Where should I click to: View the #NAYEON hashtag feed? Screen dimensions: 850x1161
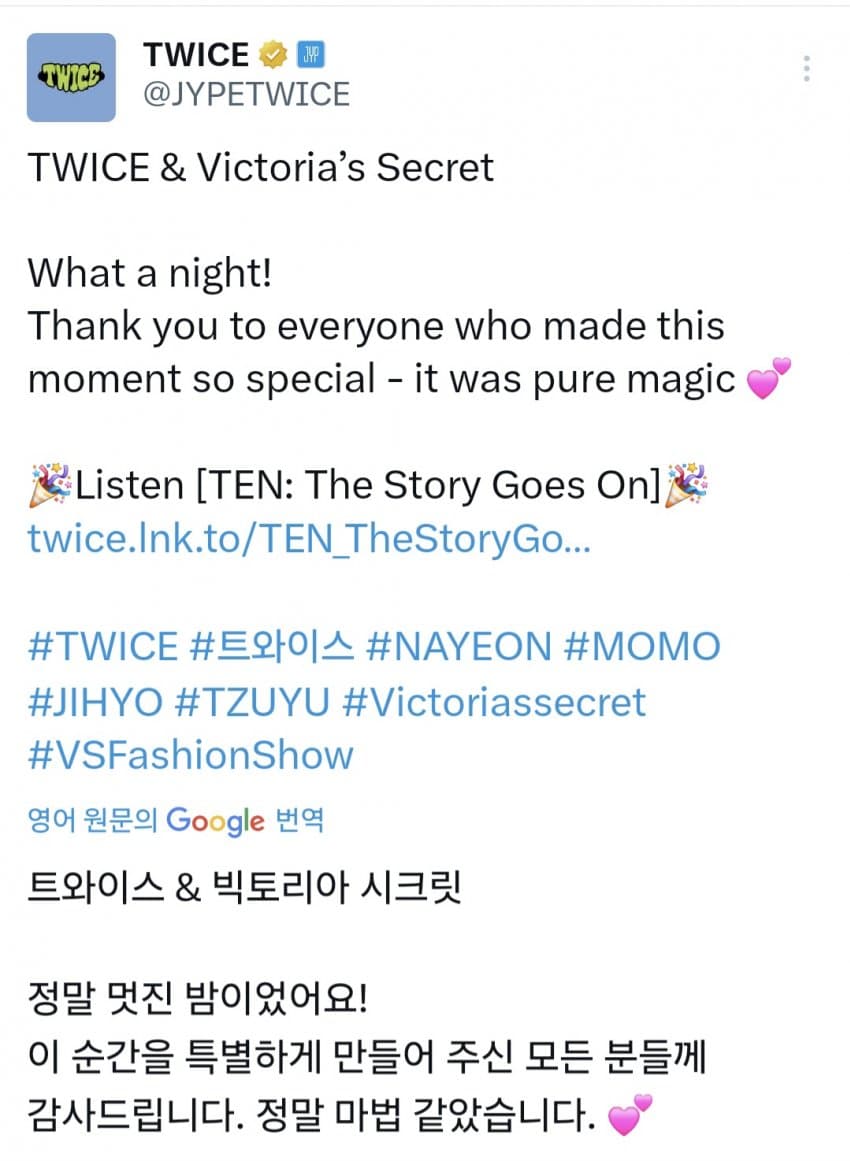459,647
